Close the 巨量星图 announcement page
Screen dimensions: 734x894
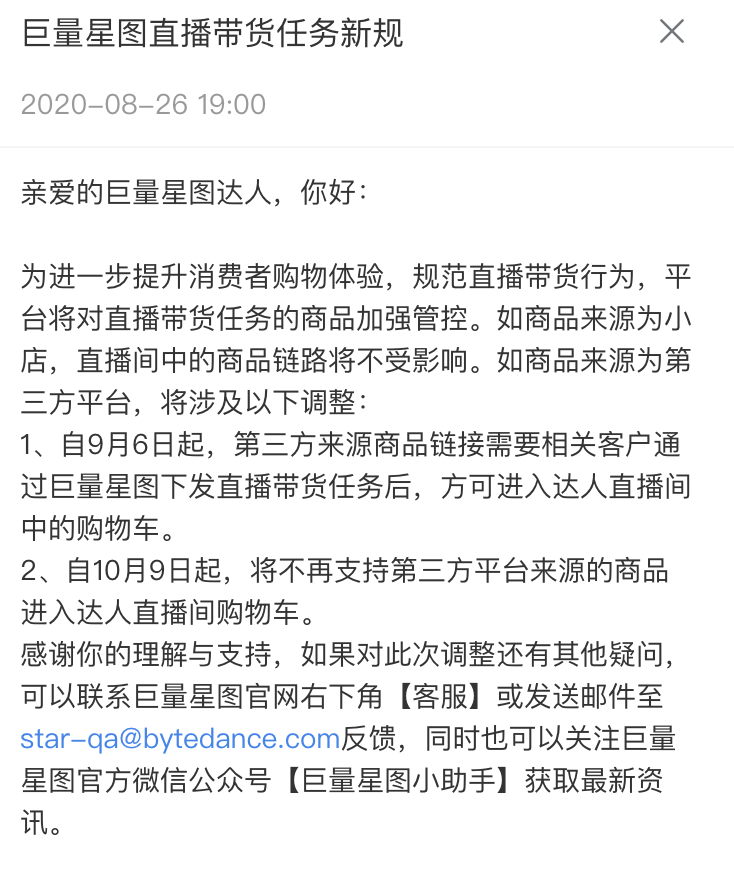click(671, 32)
